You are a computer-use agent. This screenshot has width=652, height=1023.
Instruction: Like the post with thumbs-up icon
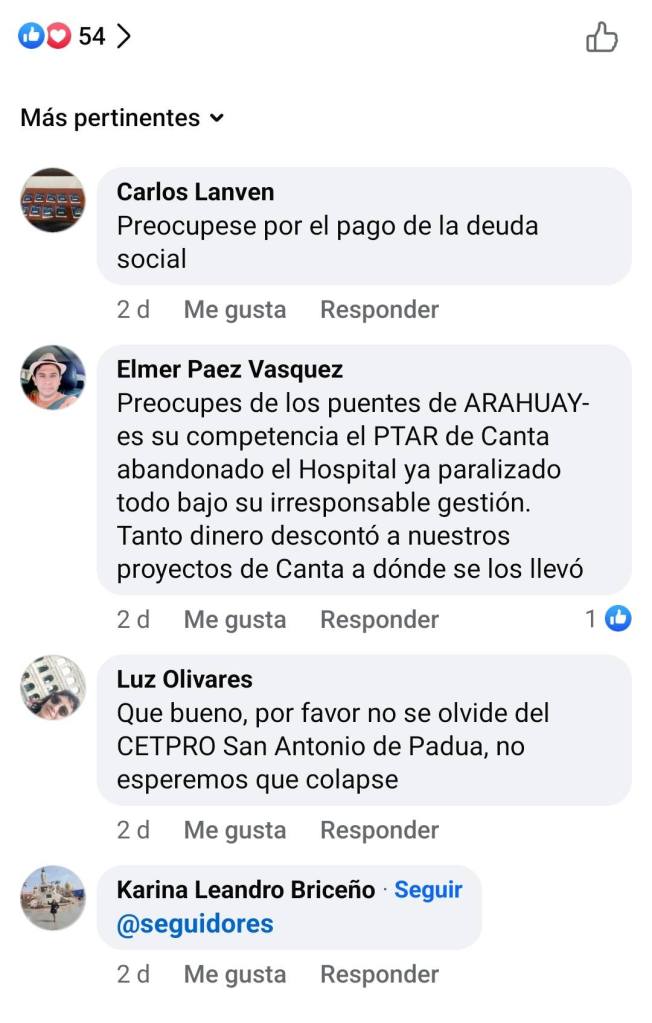point(601,38)
